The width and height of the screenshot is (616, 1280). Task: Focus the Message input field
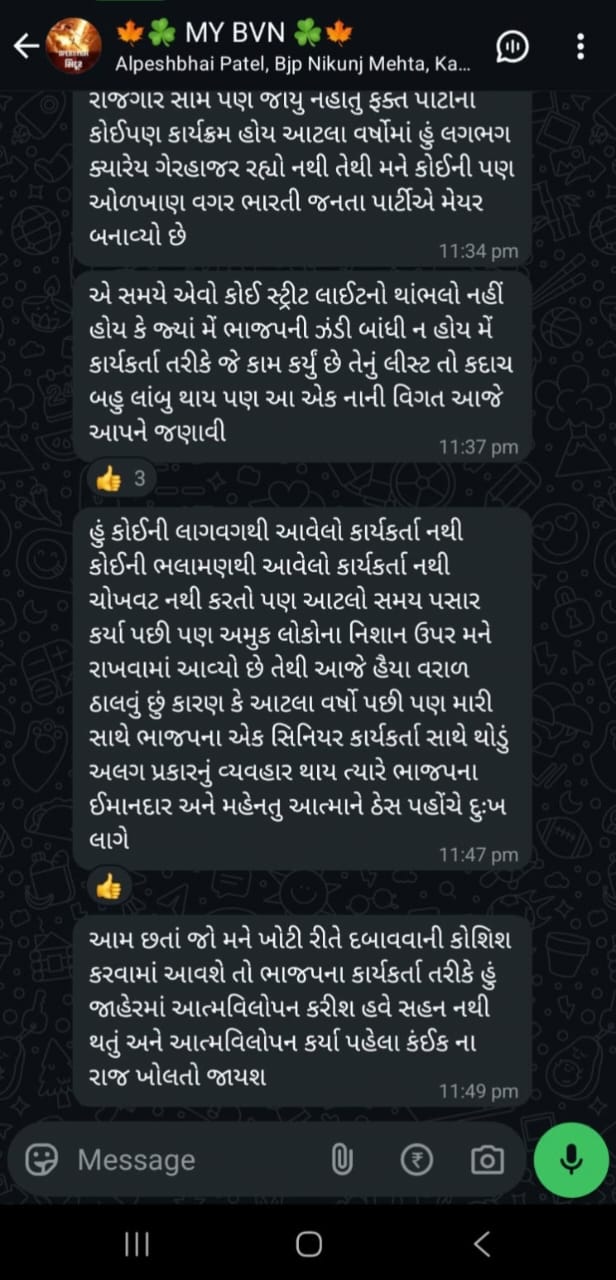click(x=190, y=1160)
